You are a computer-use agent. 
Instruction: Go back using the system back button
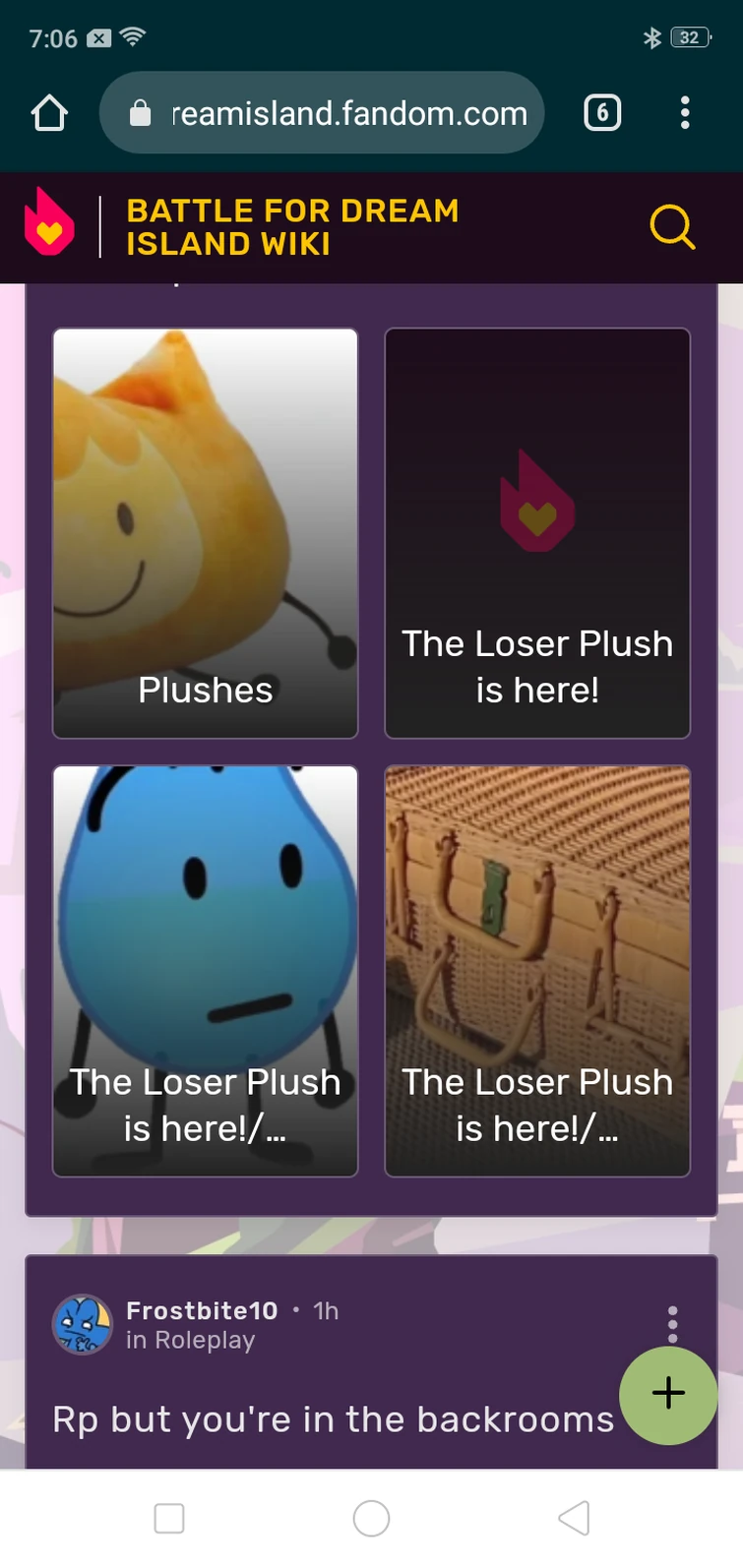(574, 1518)
